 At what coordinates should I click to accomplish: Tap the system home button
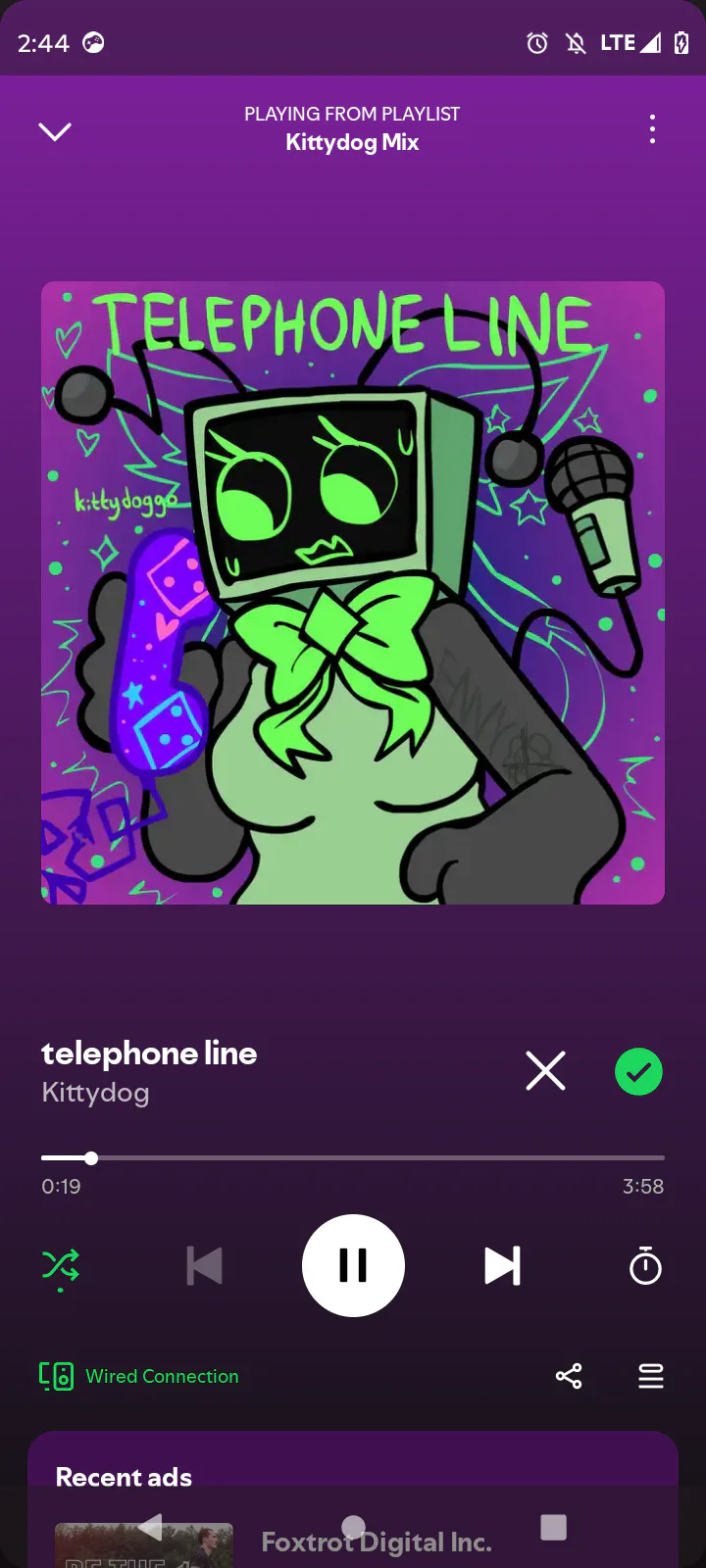tap(353, 1527)
